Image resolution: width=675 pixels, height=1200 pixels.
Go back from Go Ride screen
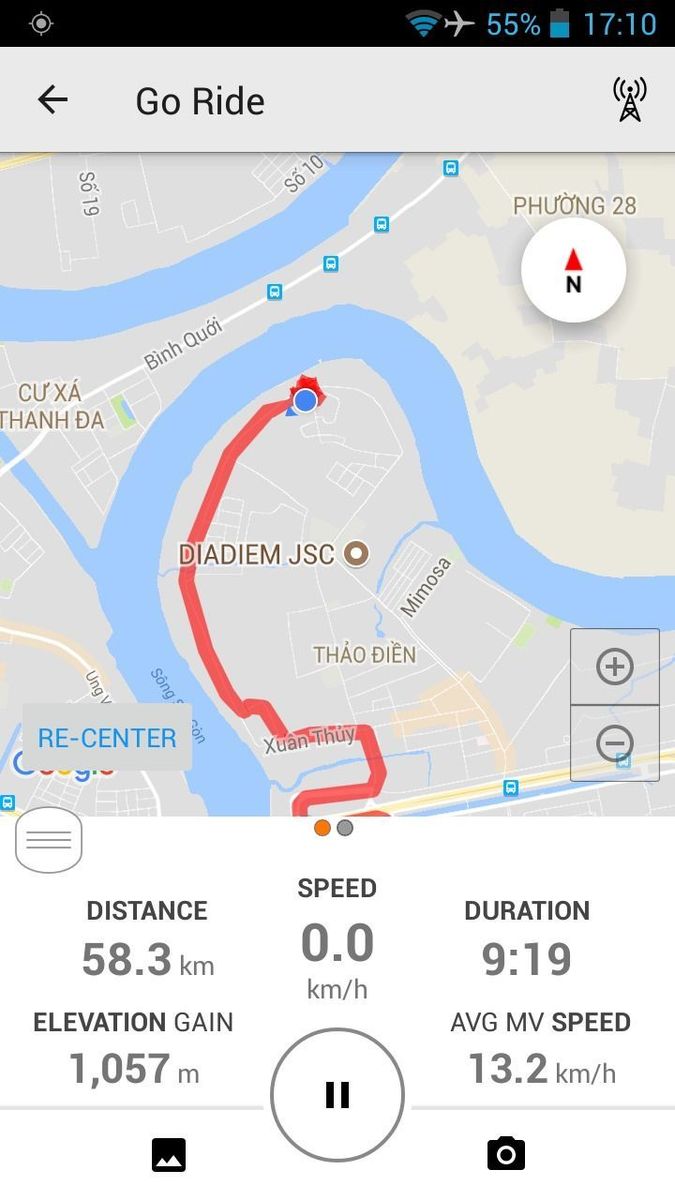pos(52,99)
